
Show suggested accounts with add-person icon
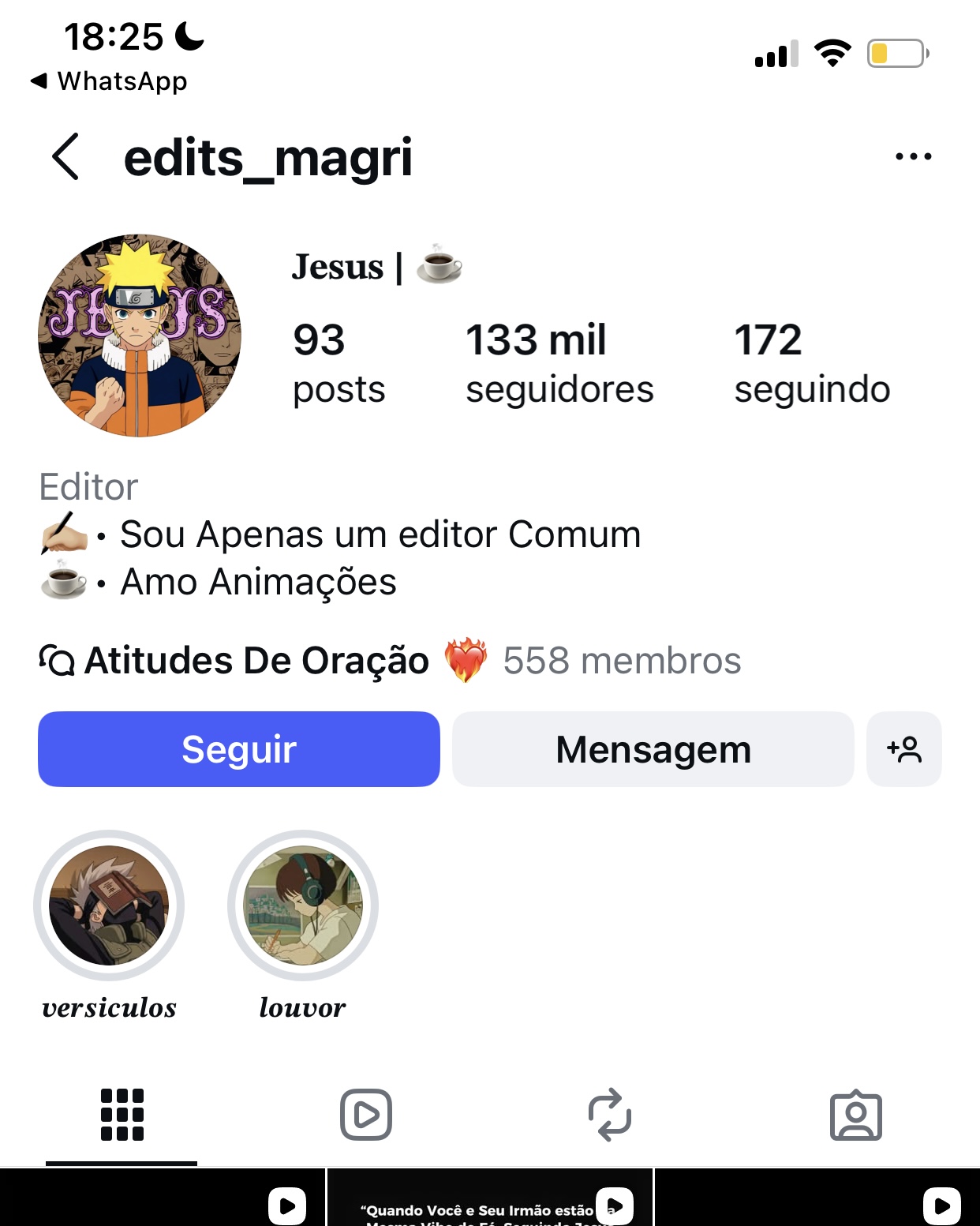903,749
